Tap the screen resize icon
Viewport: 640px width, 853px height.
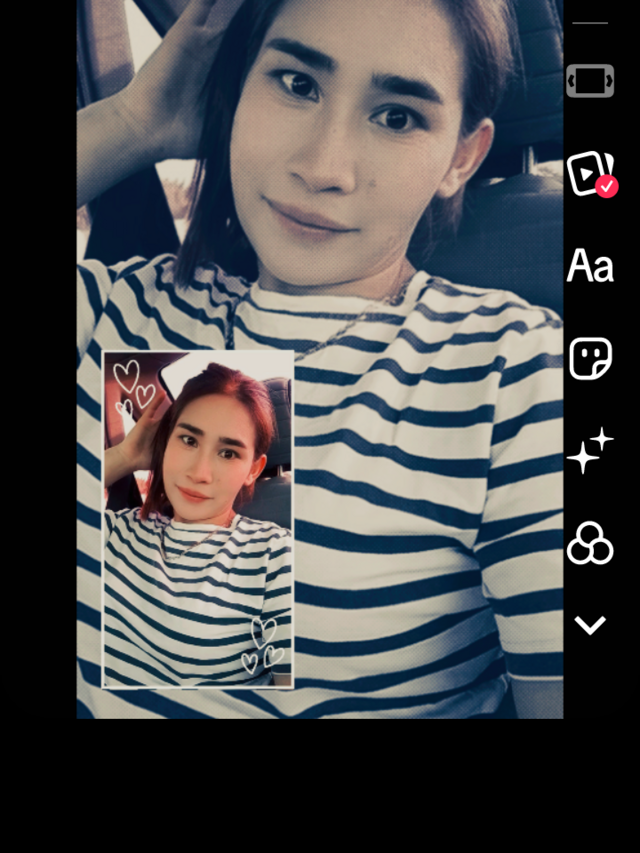click(x=590, y=81)
